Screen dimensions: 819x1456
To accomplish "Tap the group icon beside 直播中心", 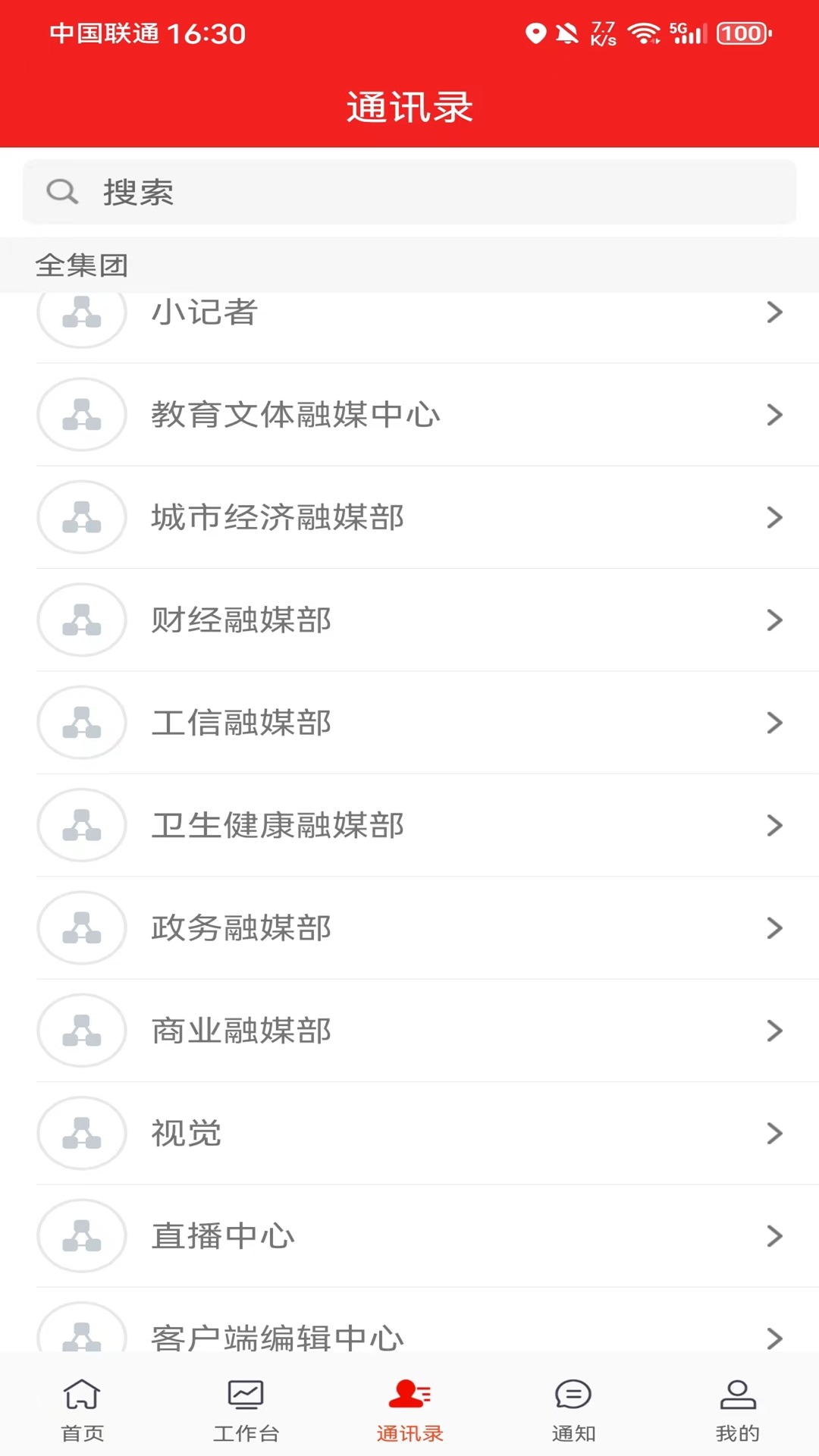I will [x=81, y=1236].
